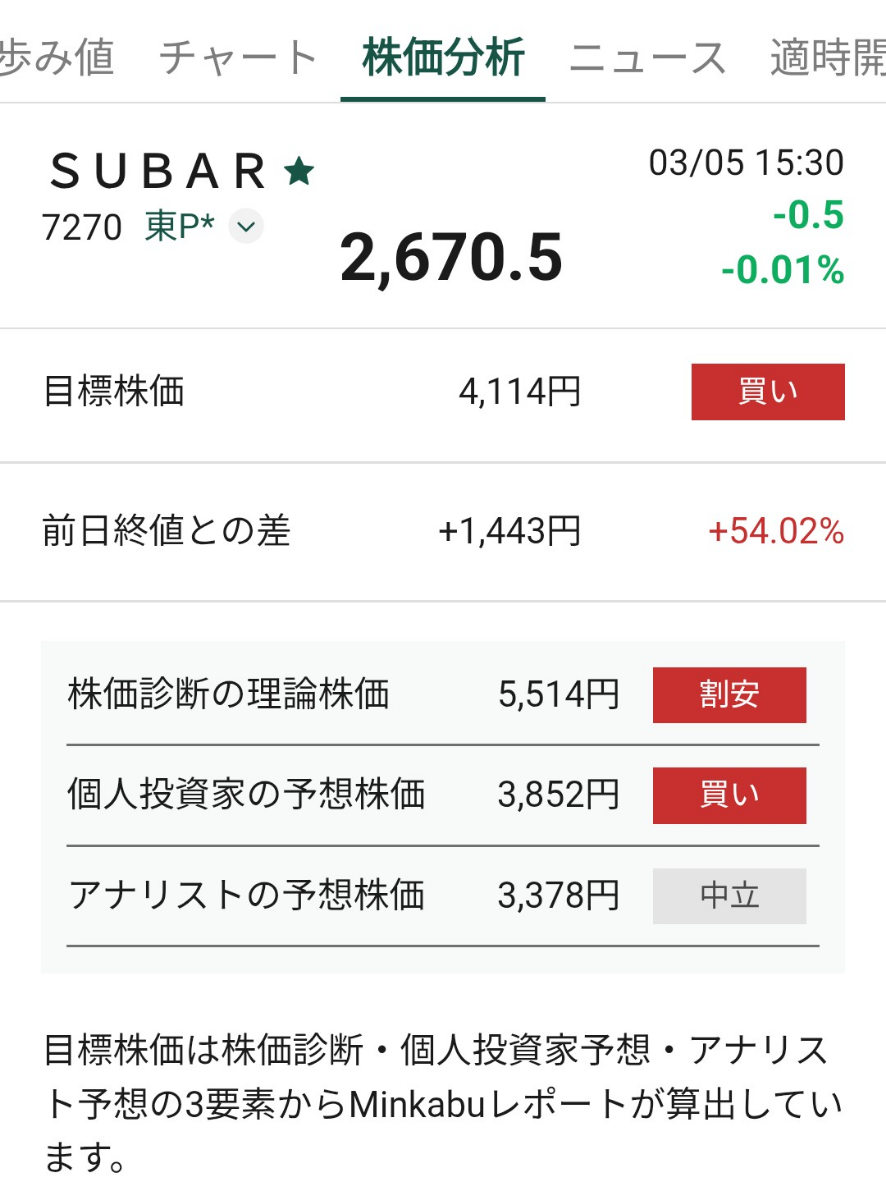Click the green -0.01% change indicator
This screenshot has width=886, height=1200.
[781, 268]
